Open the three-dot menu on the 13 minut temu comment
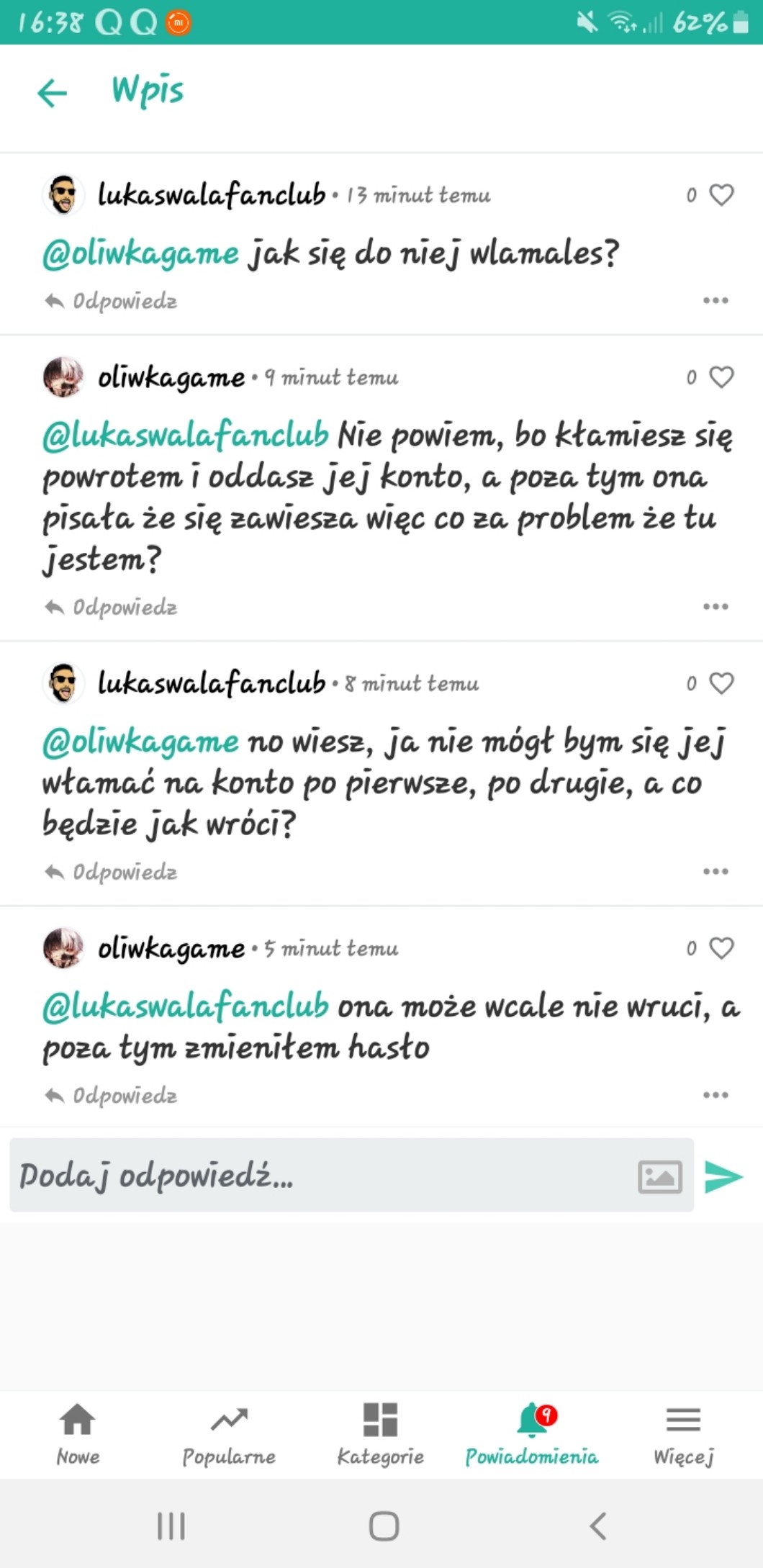763x1568 pixels. click(715, 300)
